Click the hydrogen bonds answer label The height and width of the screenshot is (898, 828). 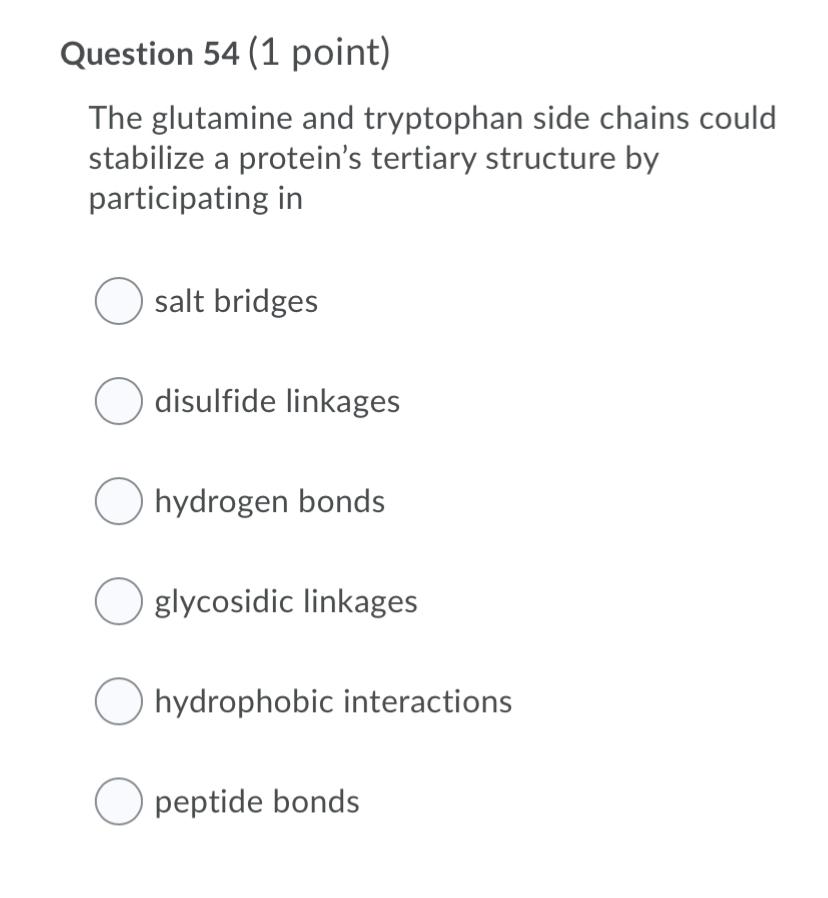[270, 501]
